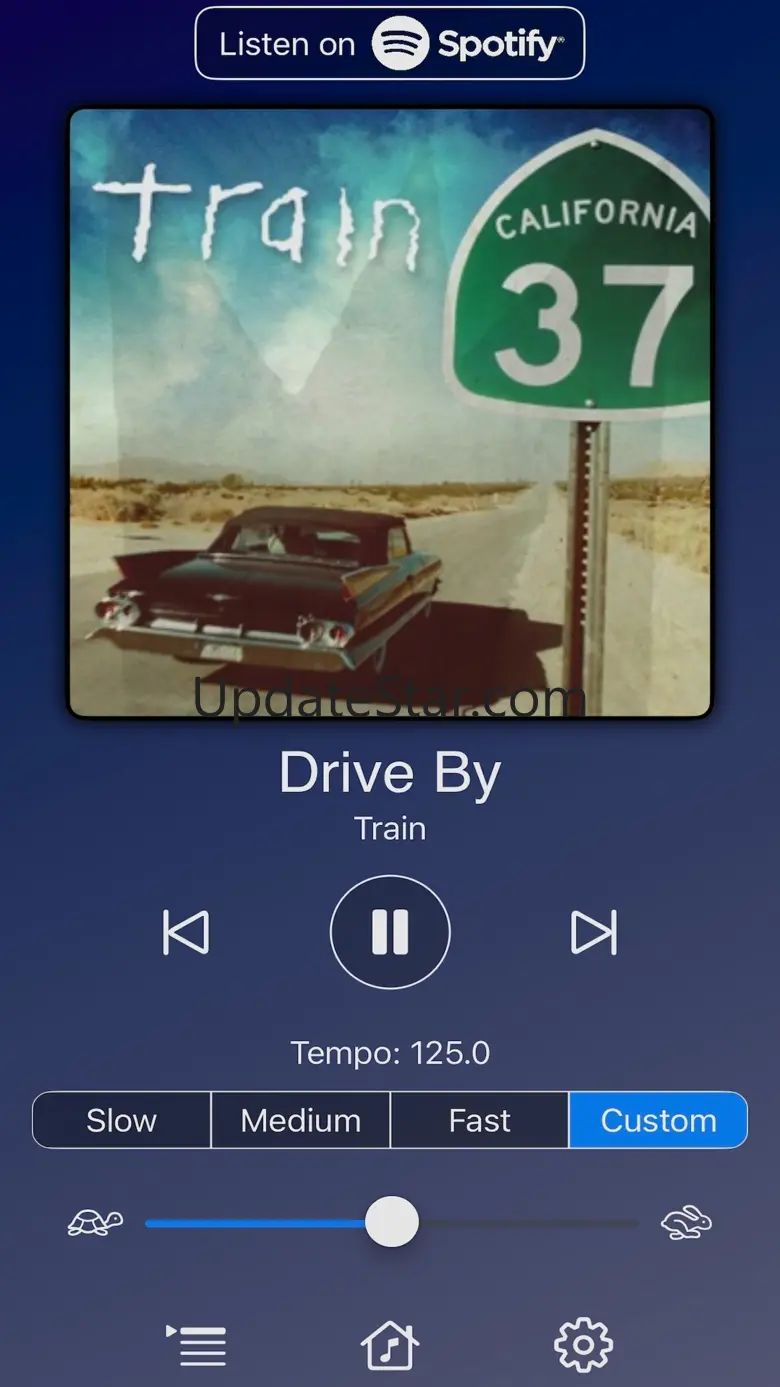Tap the tempo slider track
Viewport: 780px width, 1387px height.
[x=391, y=1222]
